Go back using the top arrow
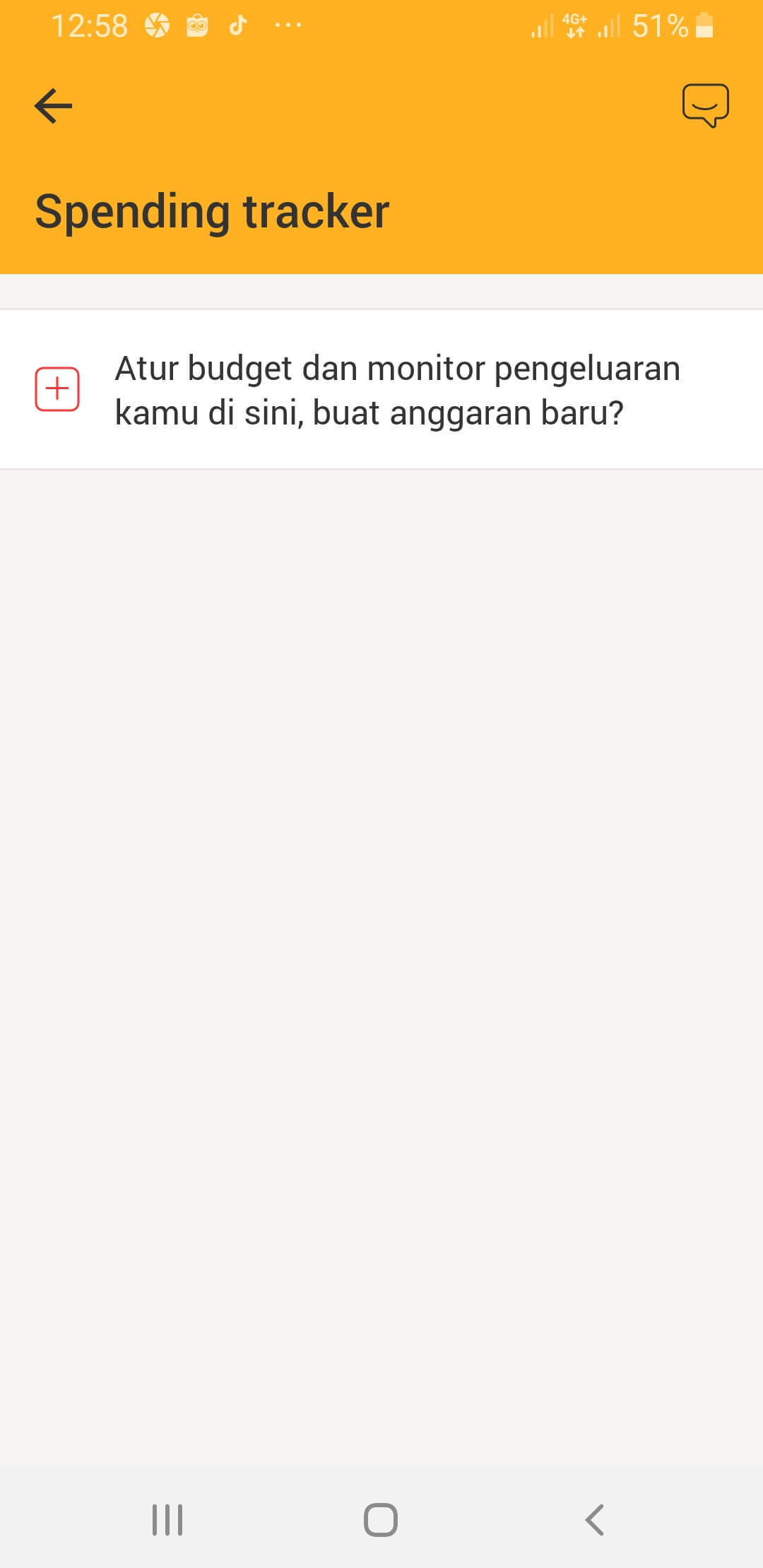Image resolution: width=763 pixels, height=1568 pixels. [x=54, y=106]
